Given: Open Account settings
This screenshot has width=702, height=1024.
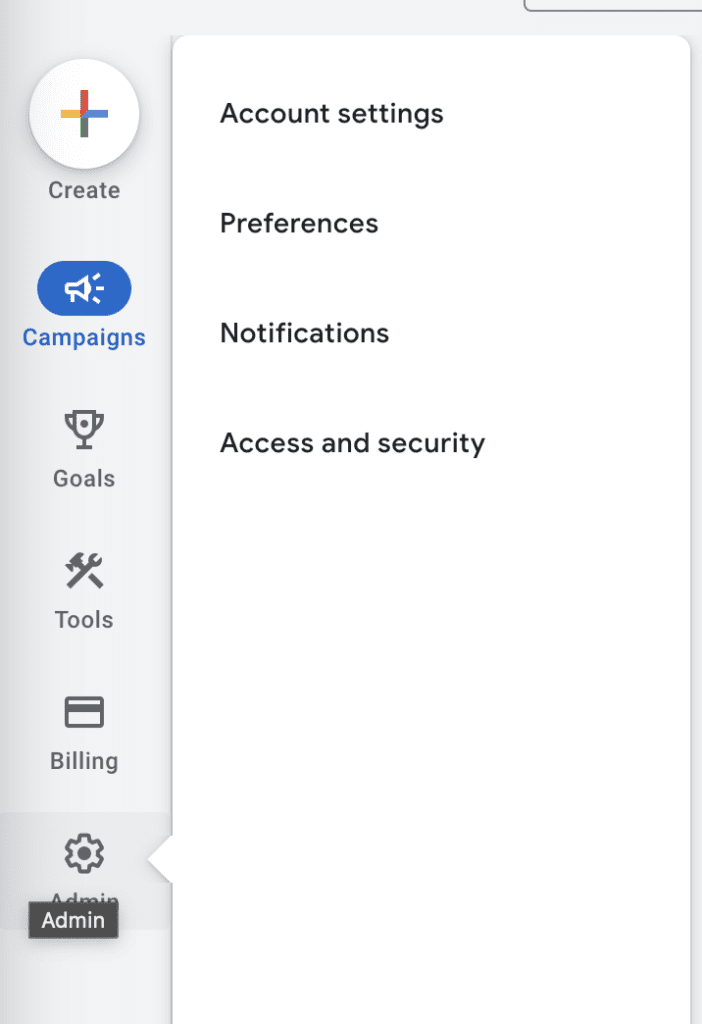Looking at the screenshot, I should tap(331, 114).
